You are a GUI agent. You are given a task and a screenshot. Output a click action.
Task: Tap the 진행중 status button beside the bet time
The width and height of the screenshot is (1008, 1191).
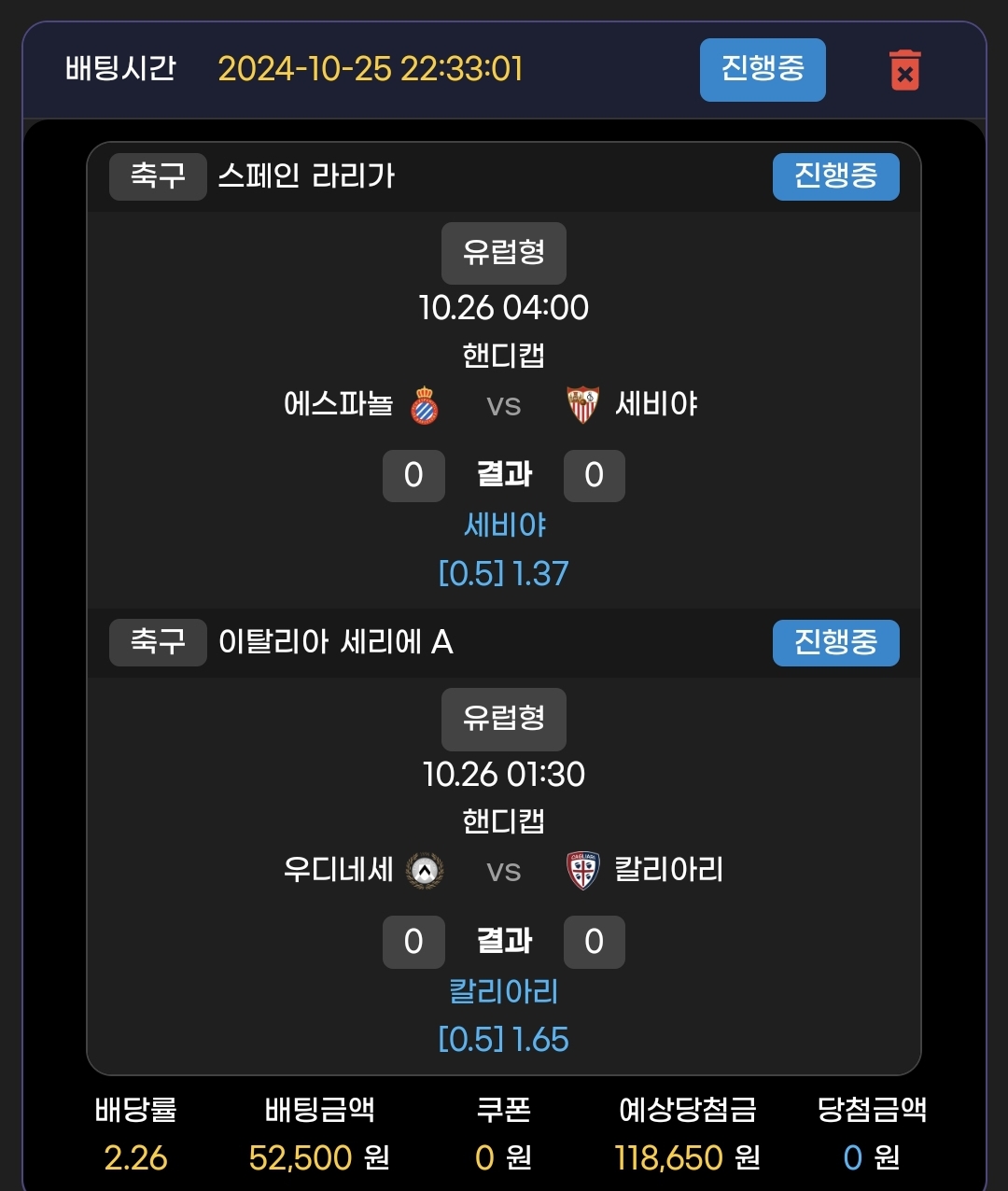[763, 69]
